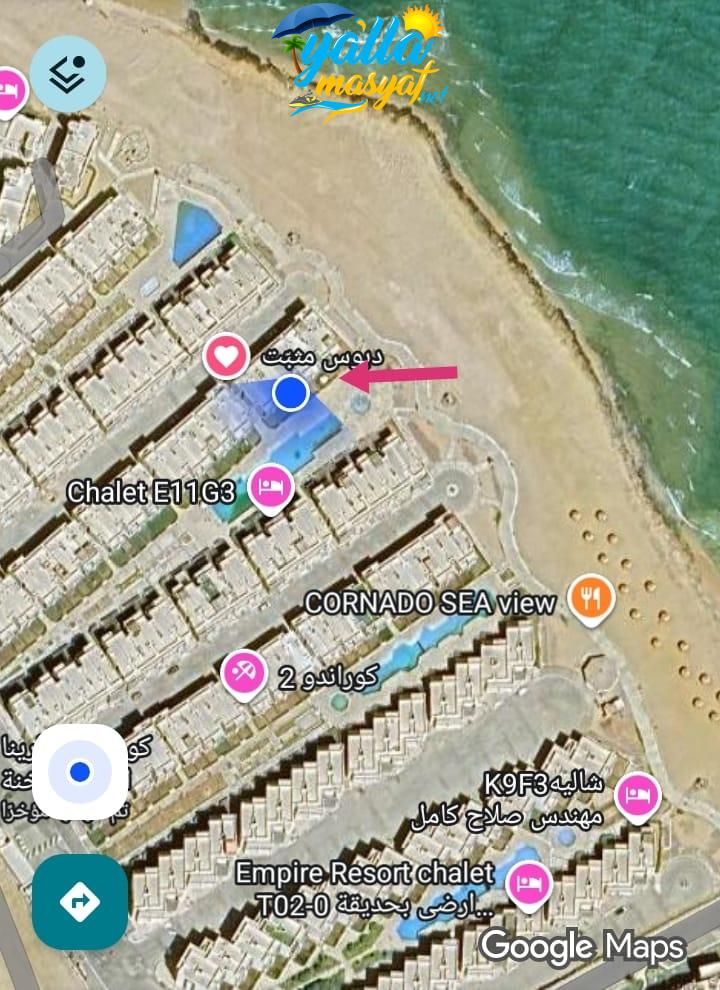Tap the blue current location dot
Image resolution: width=720 pixels, height=990 pixels.
pos(290,393)
